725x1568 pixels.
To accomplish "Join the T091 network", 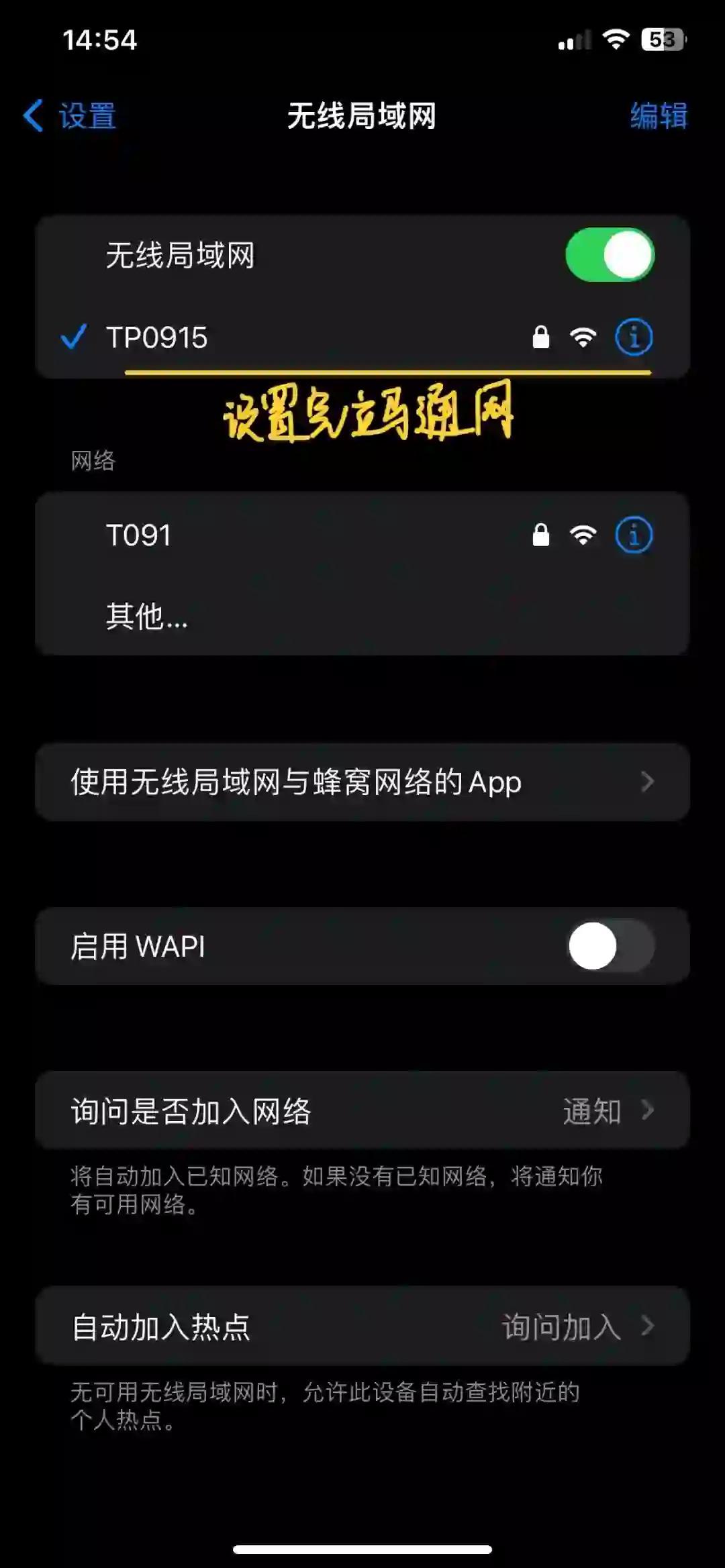I will click(362, 535).
